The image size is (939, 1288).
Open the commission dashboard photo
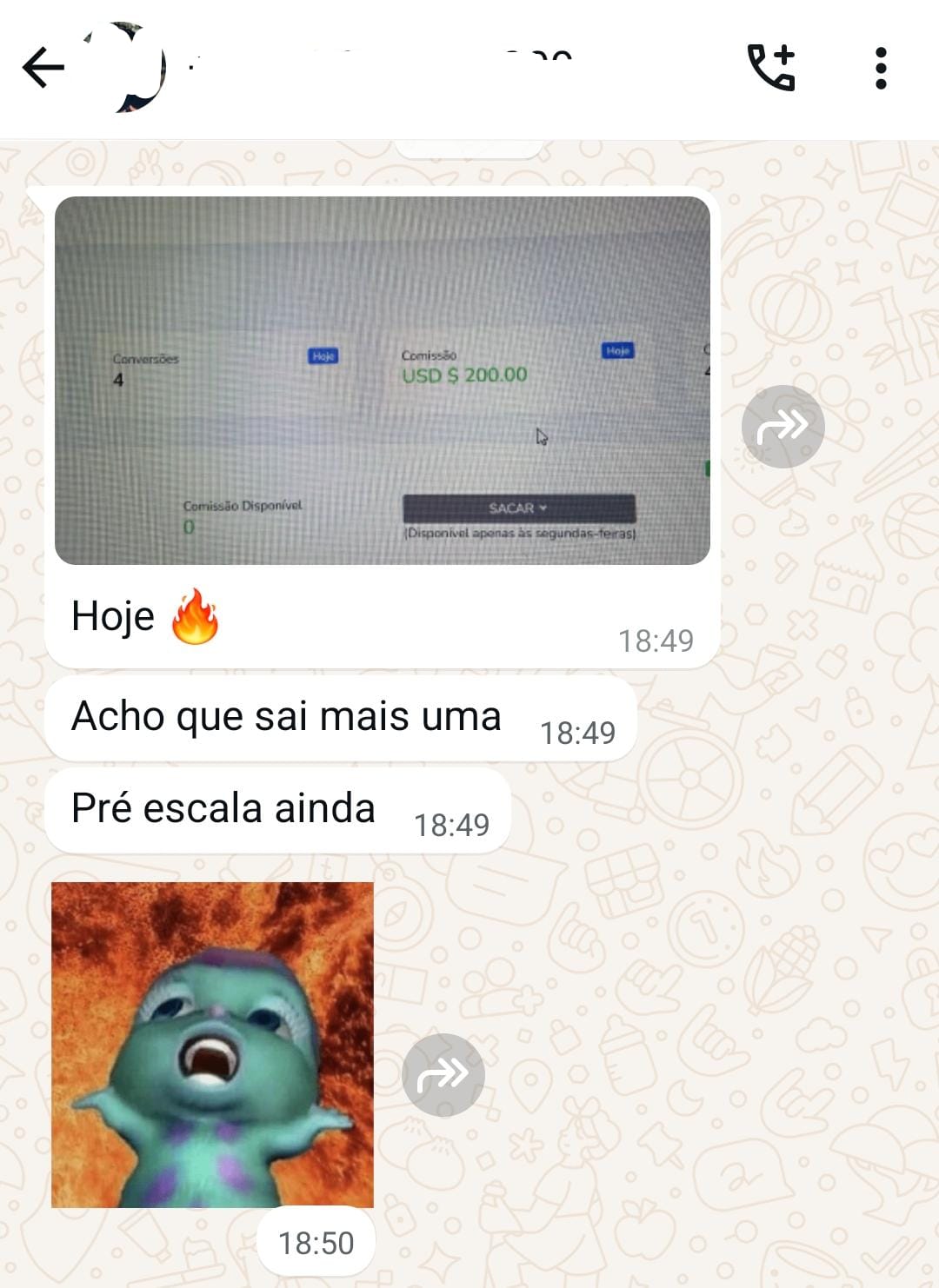point(383,381)
